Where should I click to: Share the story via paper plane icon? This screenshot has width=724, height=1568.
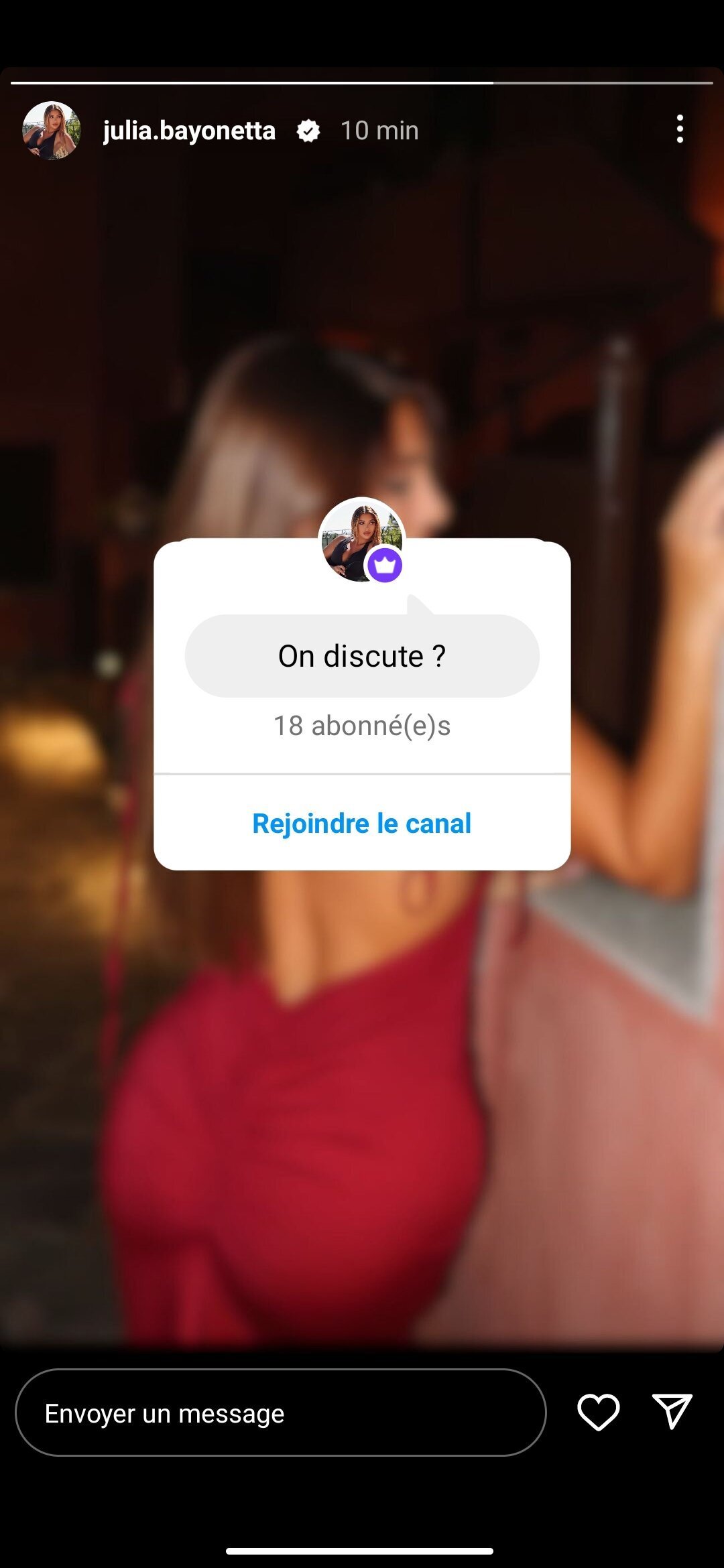pos(672,1411)
